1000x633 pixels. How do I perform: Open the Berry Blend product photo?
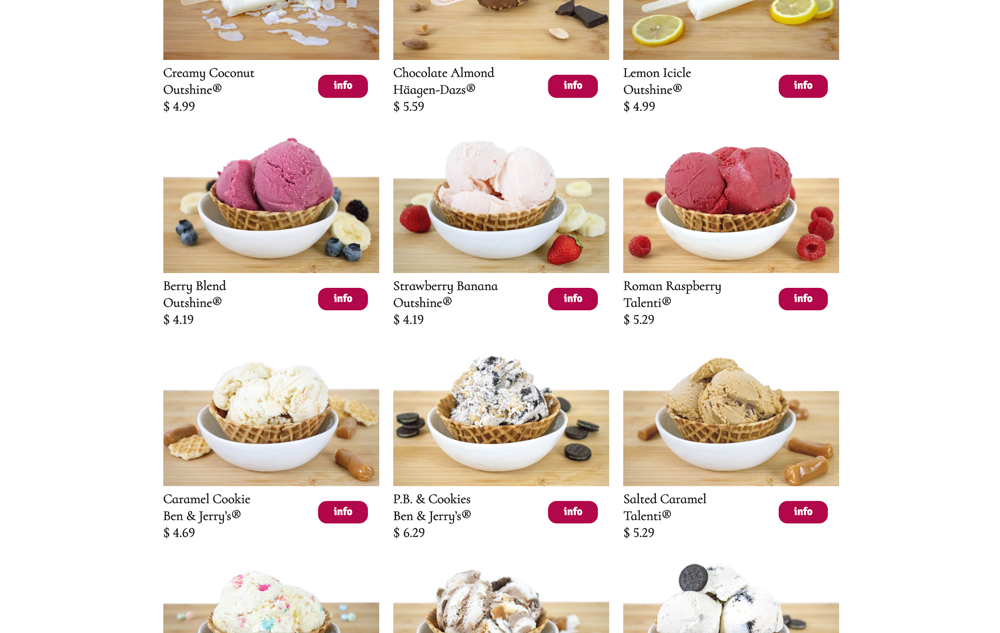(271, 205)
